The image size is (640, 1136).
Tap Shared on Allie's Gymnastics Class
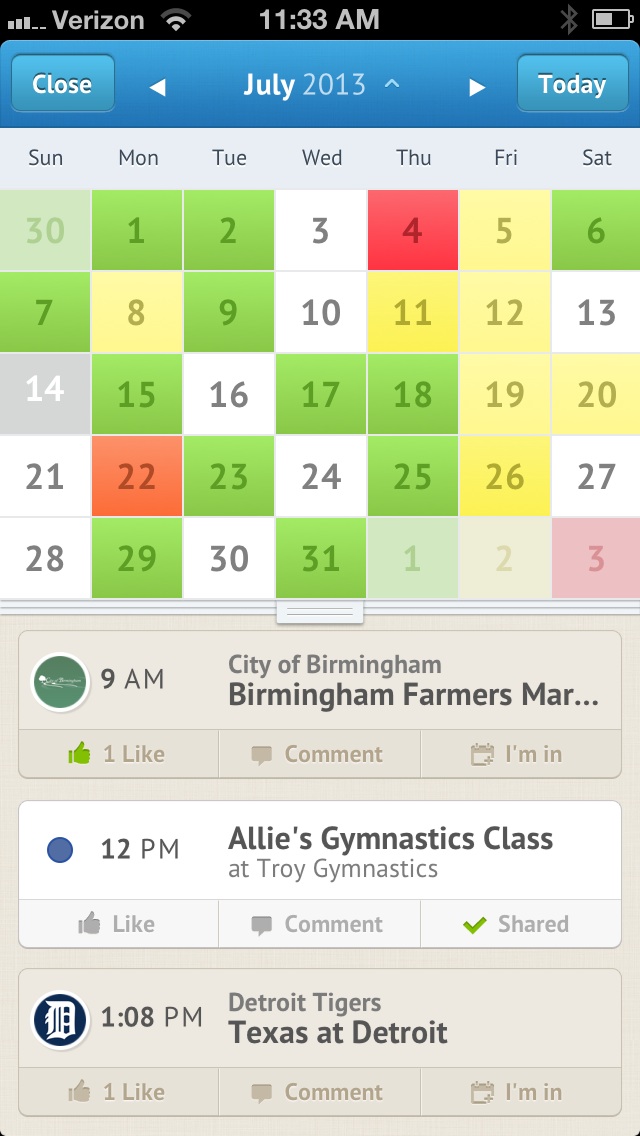pyautogui.click(x=520, y=924)
